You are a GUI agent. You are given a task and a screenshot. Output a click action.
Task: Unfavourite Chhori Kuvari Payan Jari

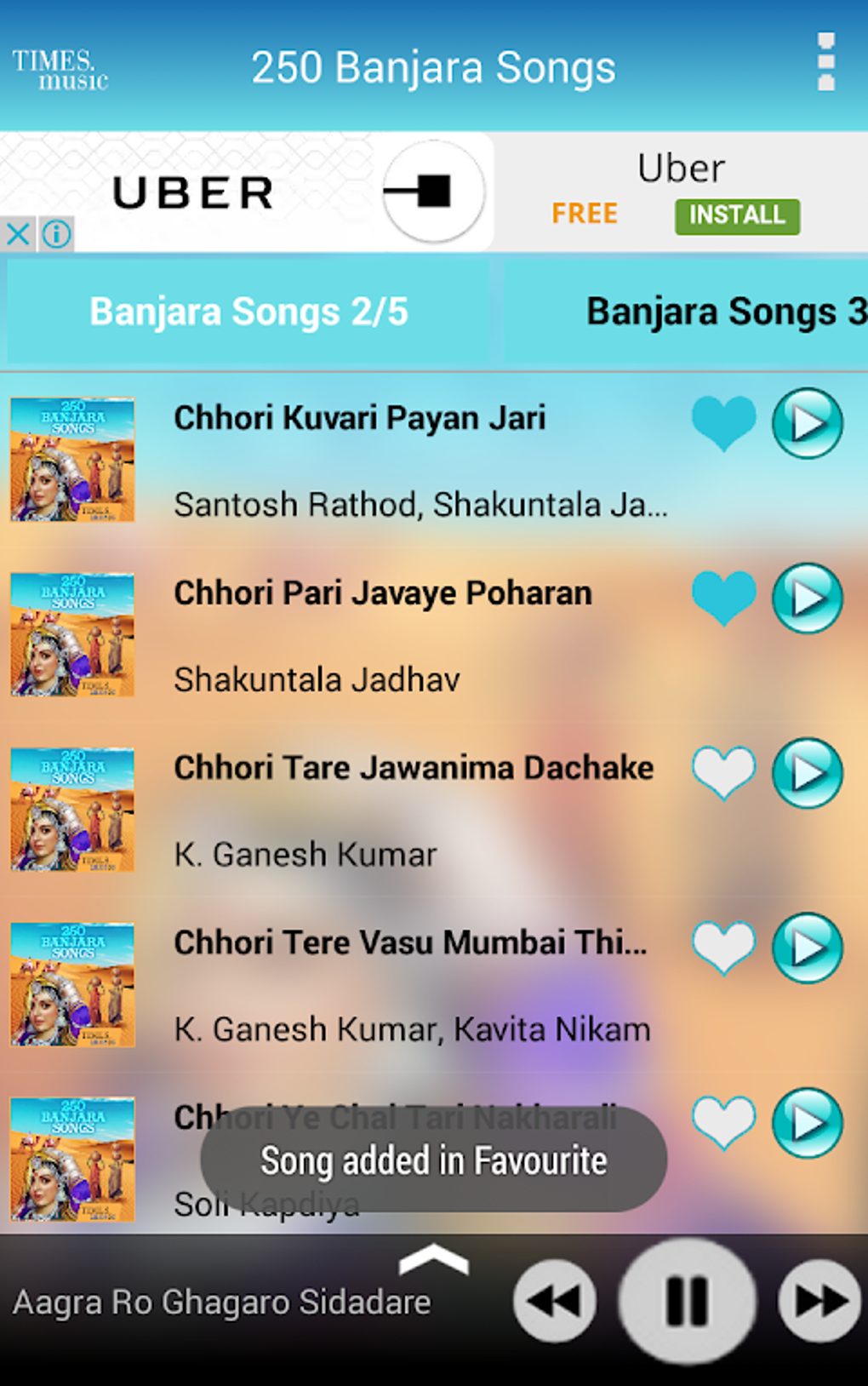[x=723, y=423]
